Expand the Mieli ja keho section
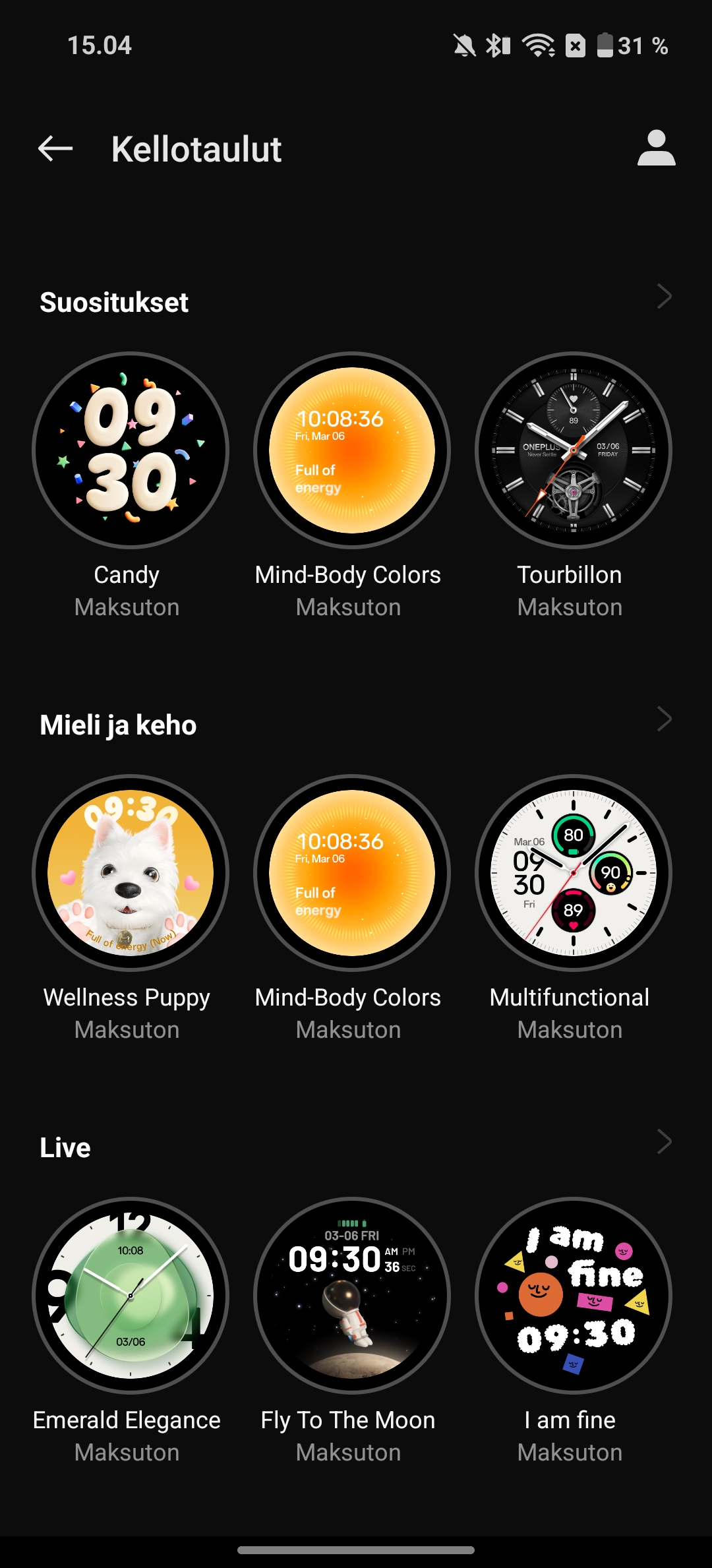Image resolution: width=712 pixels, height=1568 pixels. pos(665,719)
